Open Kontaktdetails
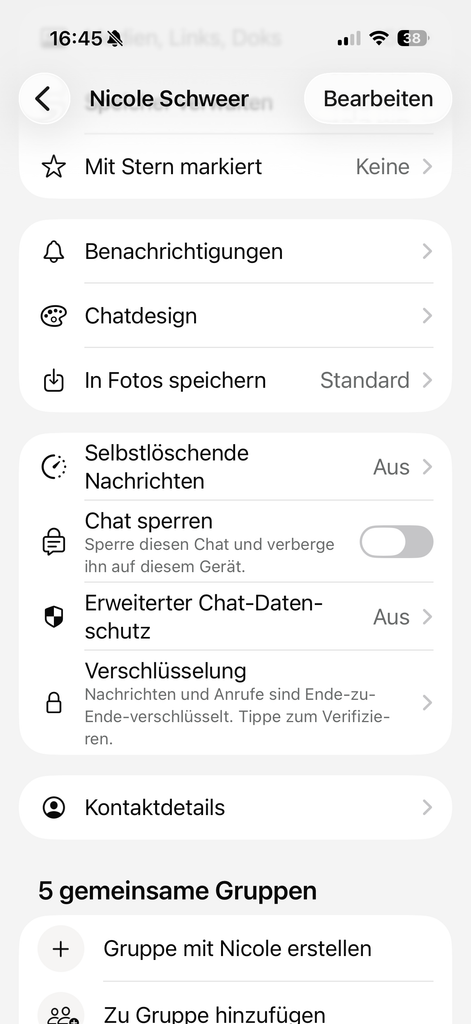Screen dimensions: 471x1024 [x=235, y=807]
